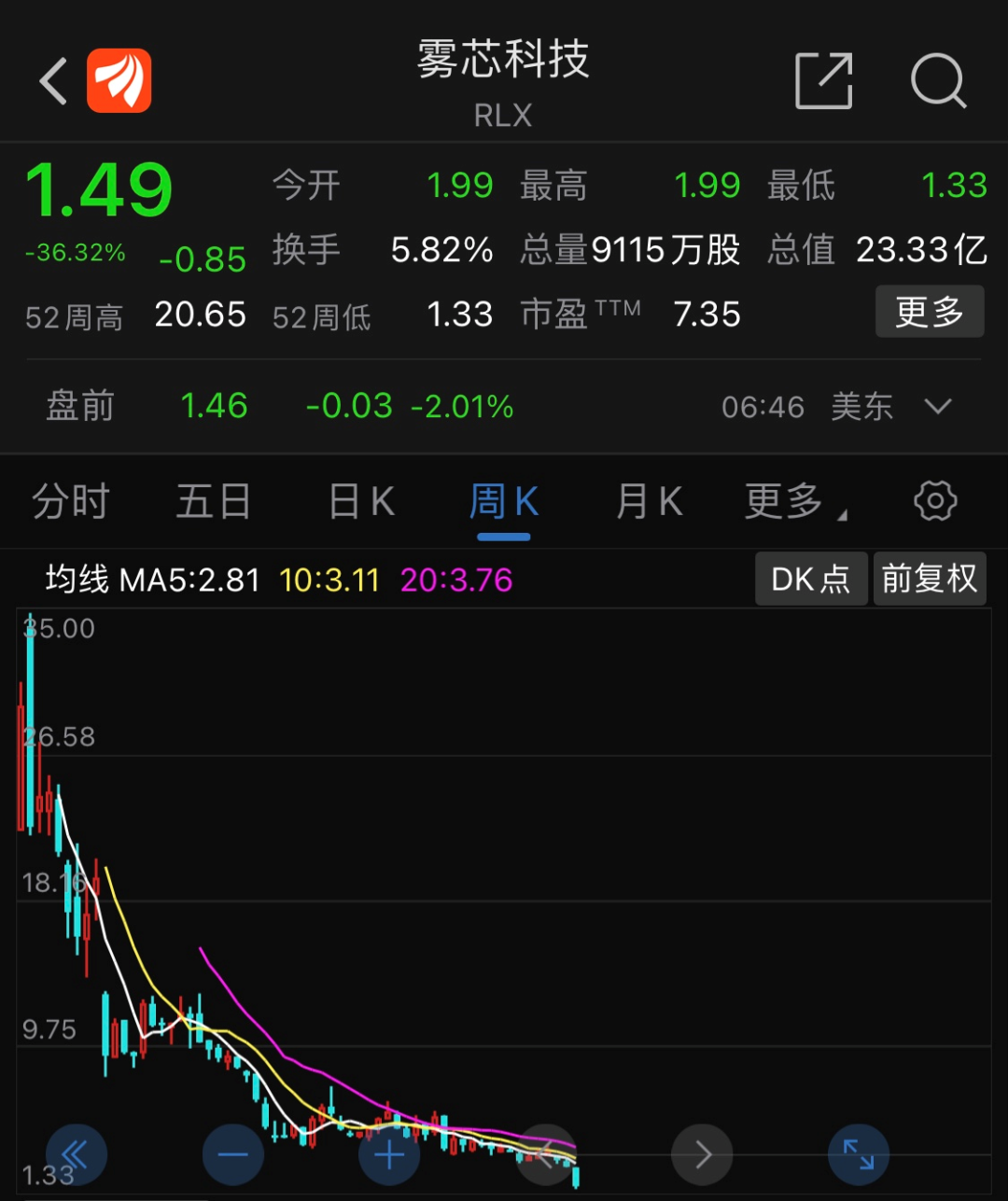
Task: Tap the 更多 button for more stats
Action: click(x=929, y=312)
